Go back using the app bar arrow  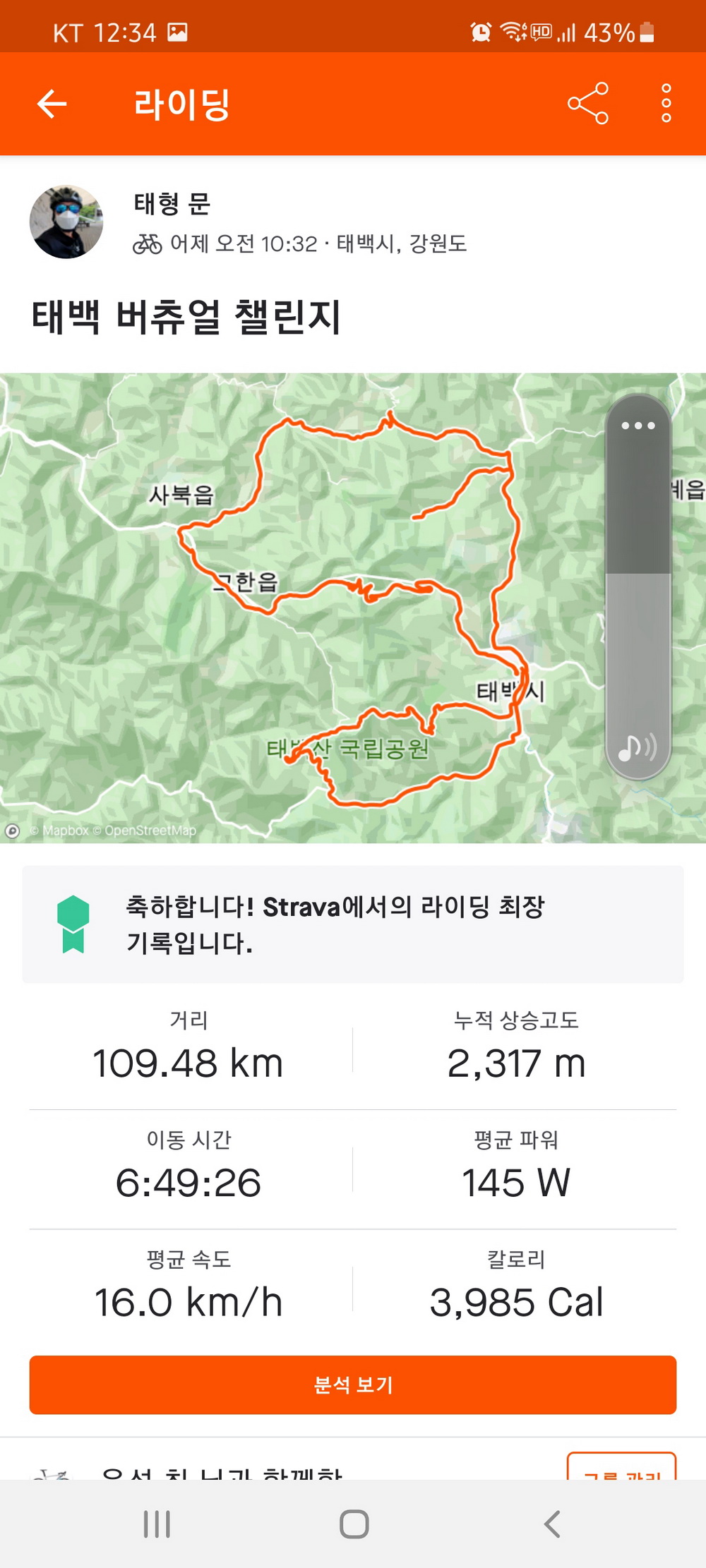52,104
